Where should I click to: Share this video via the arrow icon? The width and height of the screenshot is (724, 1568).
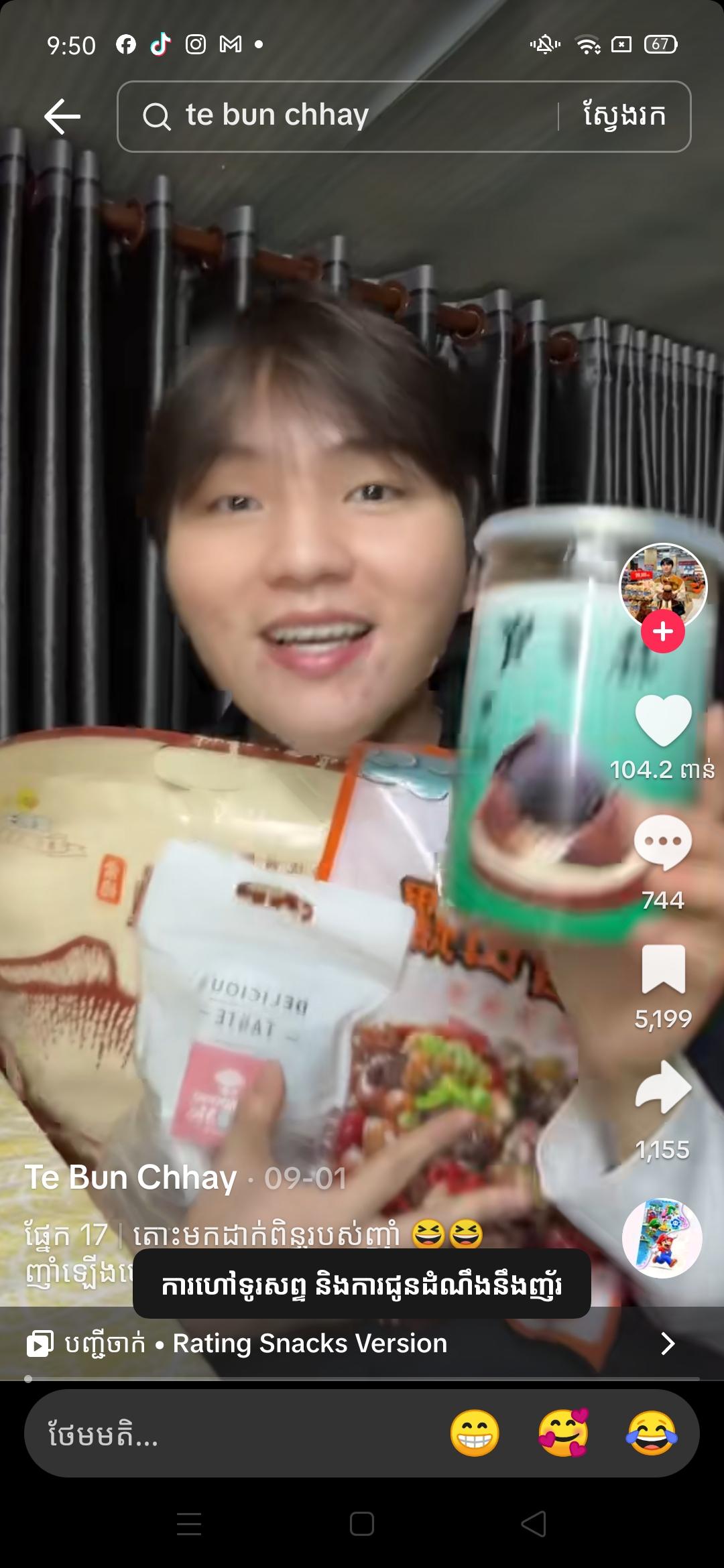[662, 1088]
